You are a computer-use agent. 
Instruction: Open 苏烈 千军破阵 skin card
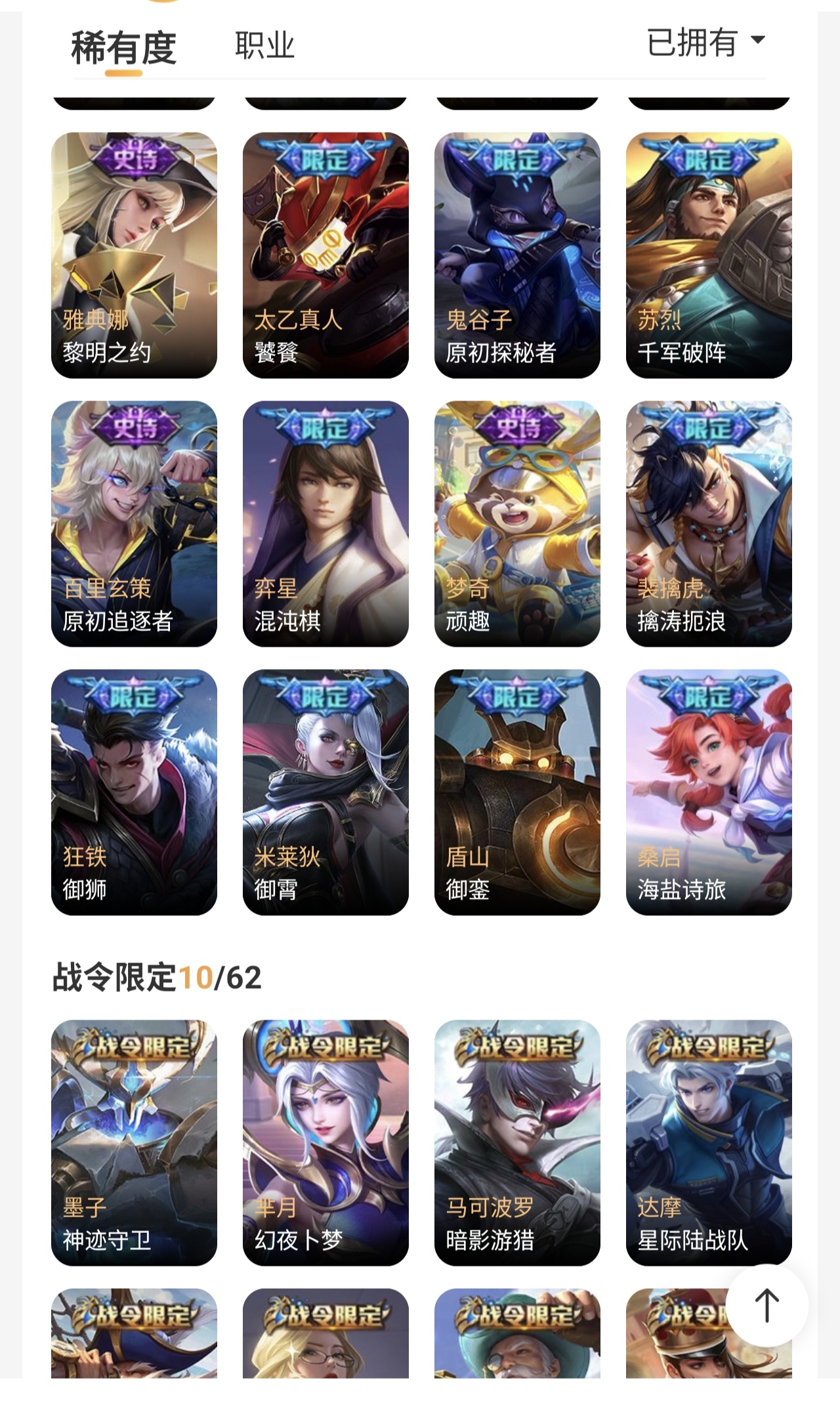point(709,255)
